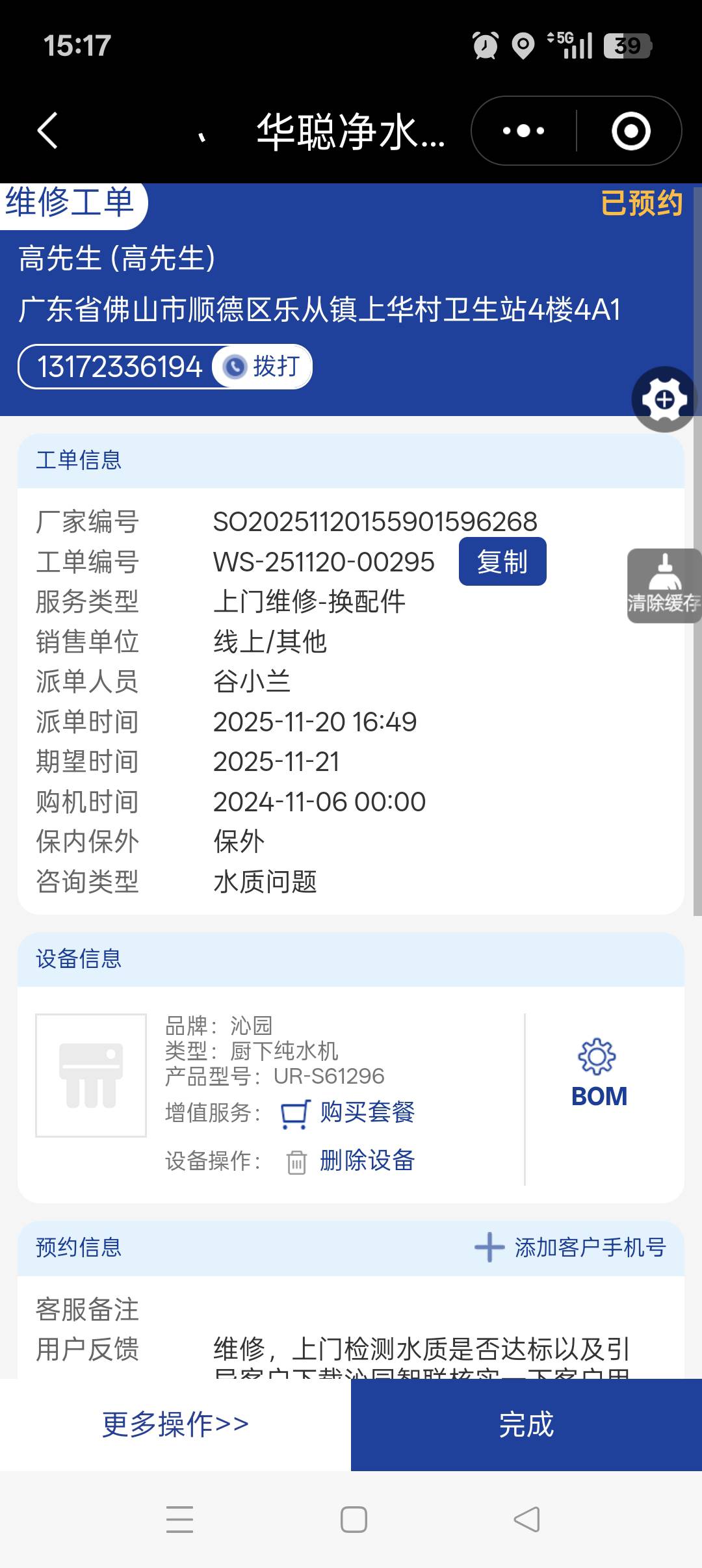This screenshot has height=1568, width=702.
Task: Close the mini program via circle icon
Action: point(630,131)
